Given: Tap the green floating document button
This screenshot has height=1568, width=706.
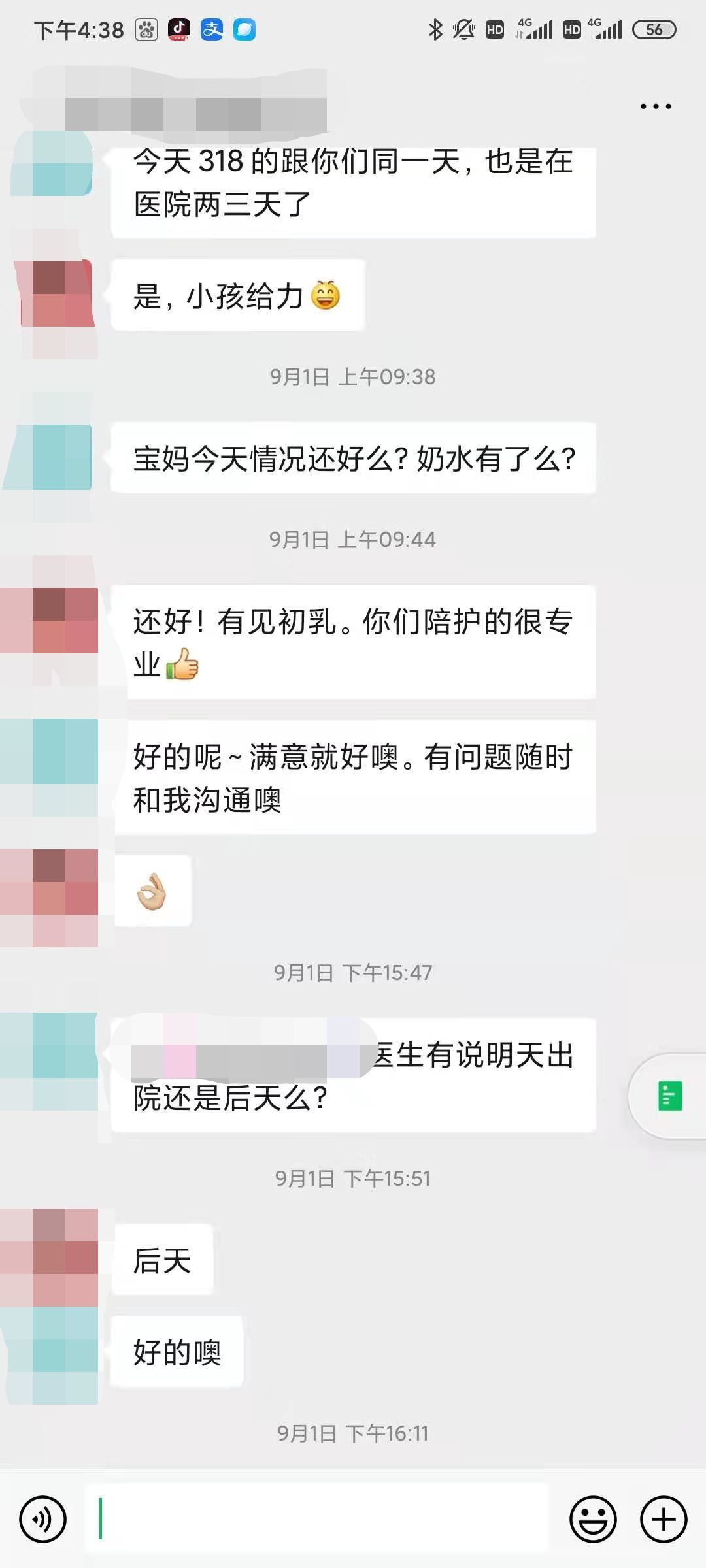Looking at the screenshot, I should (x=670, y=1096).
